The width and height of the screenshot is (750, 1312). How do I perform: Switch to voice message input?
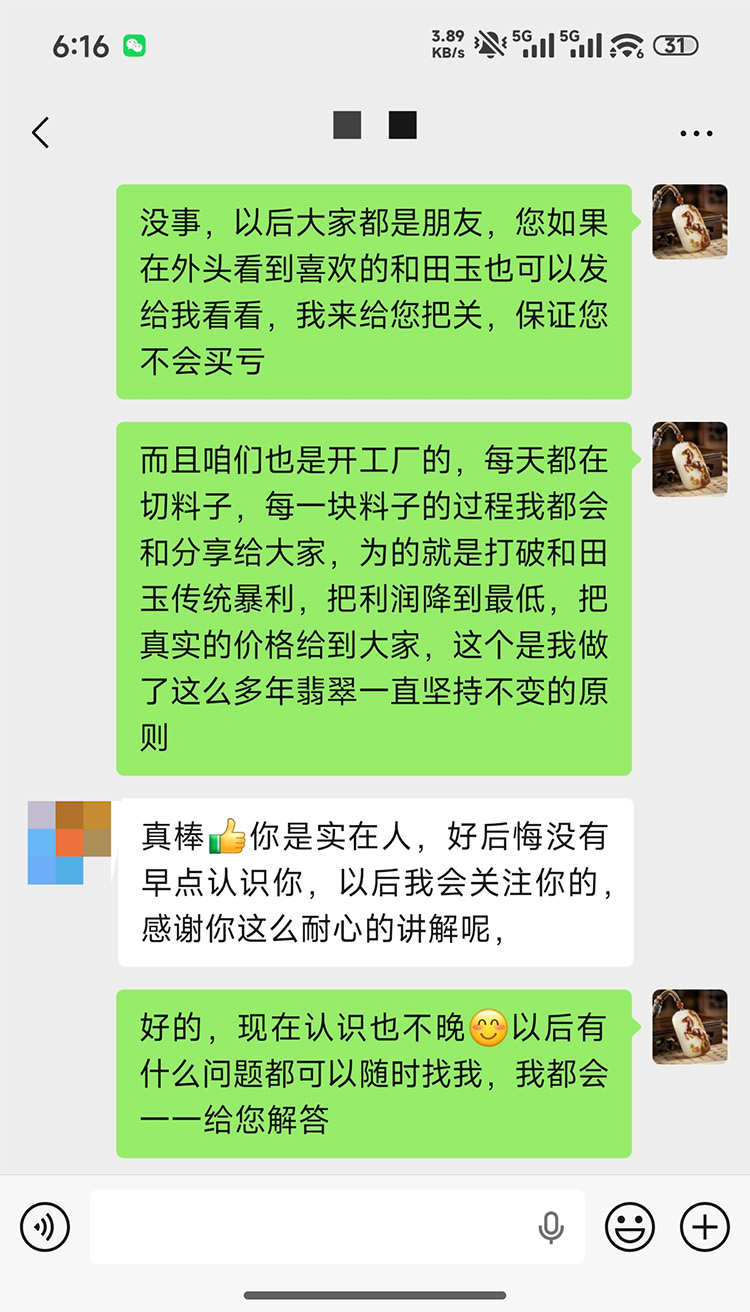coord(45,1227)
